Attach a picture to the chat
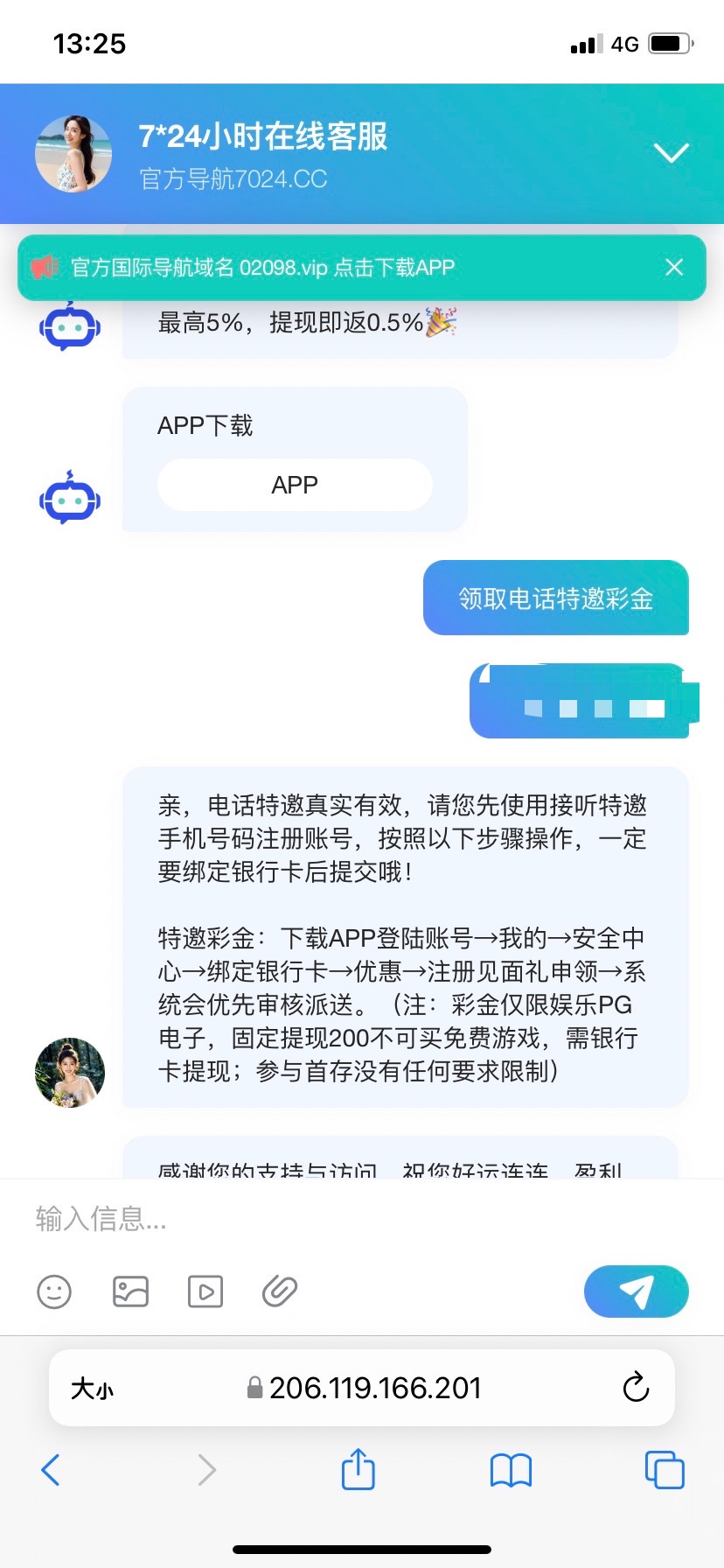This screenshot has height=1568, width=724. (130, 1291)
